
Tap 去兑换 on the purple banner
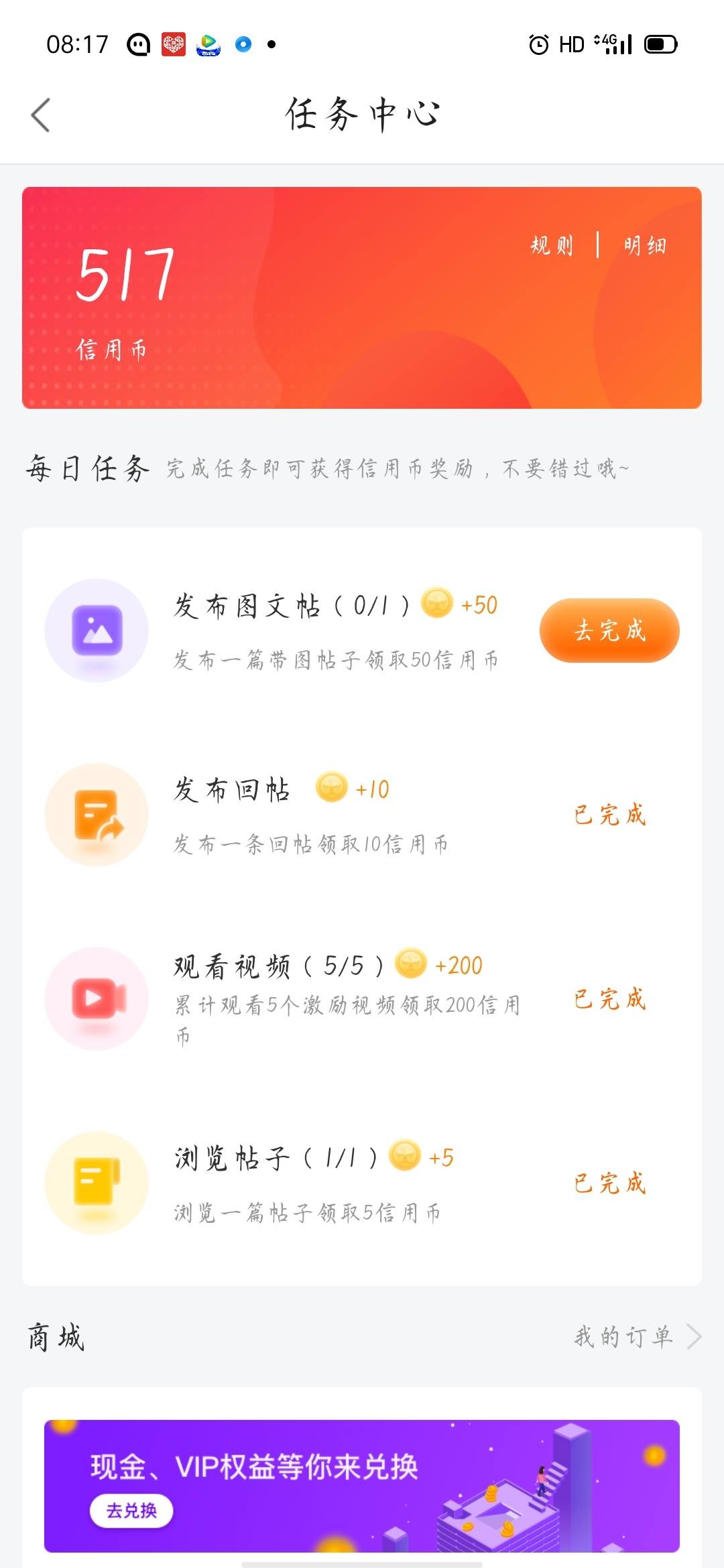coord(131,1511)
